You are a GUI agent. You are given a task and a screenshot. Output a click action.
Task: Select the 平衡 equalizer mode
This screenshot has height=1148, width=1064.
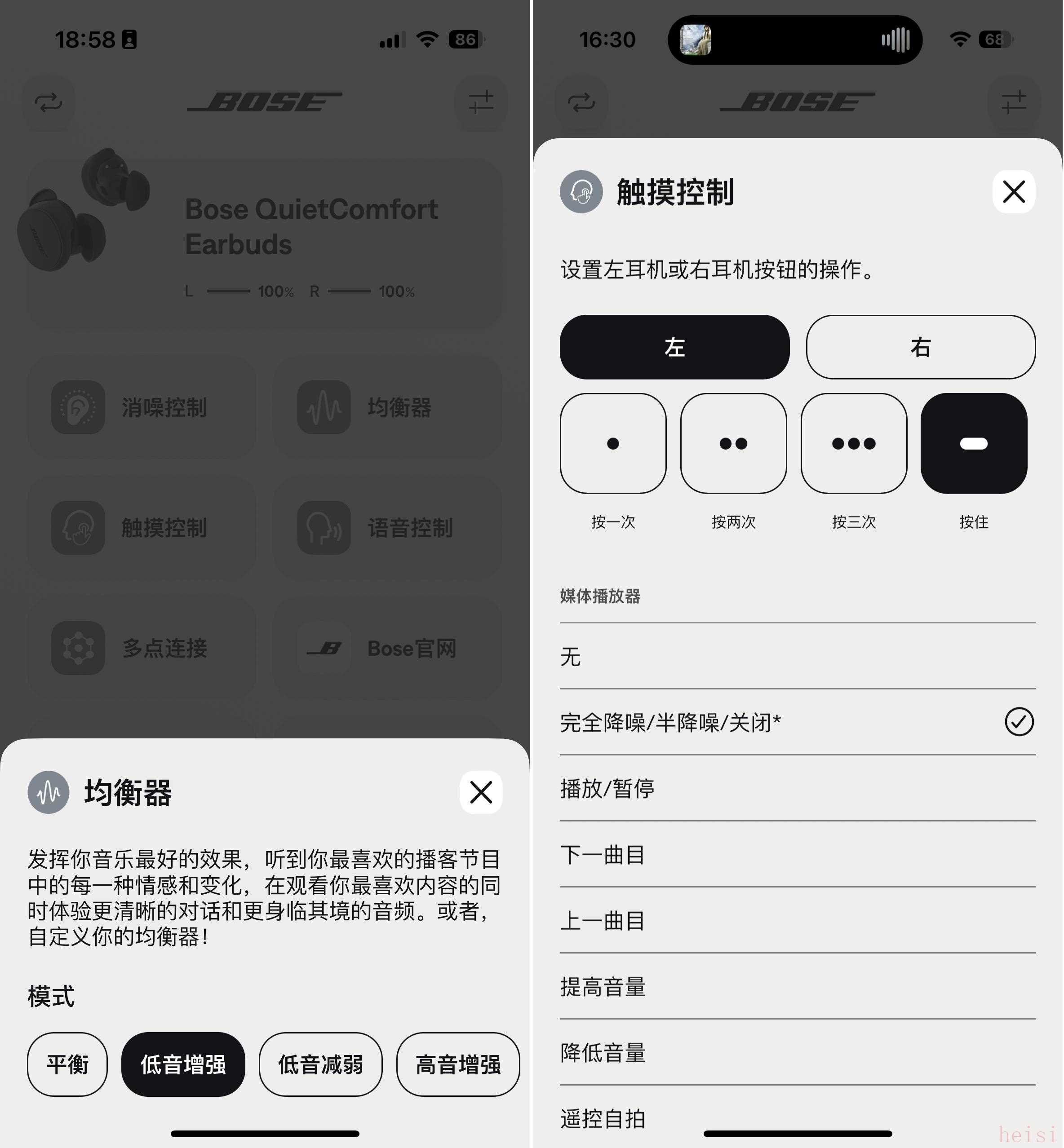point(67,1064)
